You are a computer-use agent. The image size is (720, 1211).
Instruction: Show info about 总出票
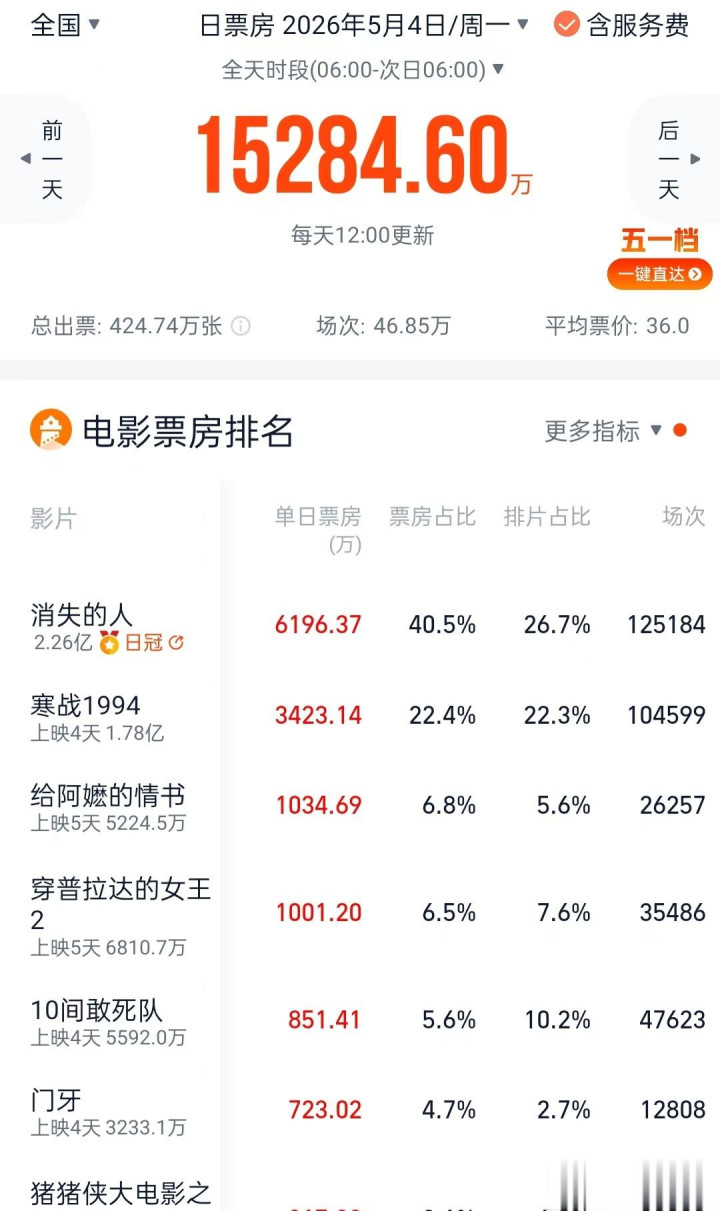(241, 326)
